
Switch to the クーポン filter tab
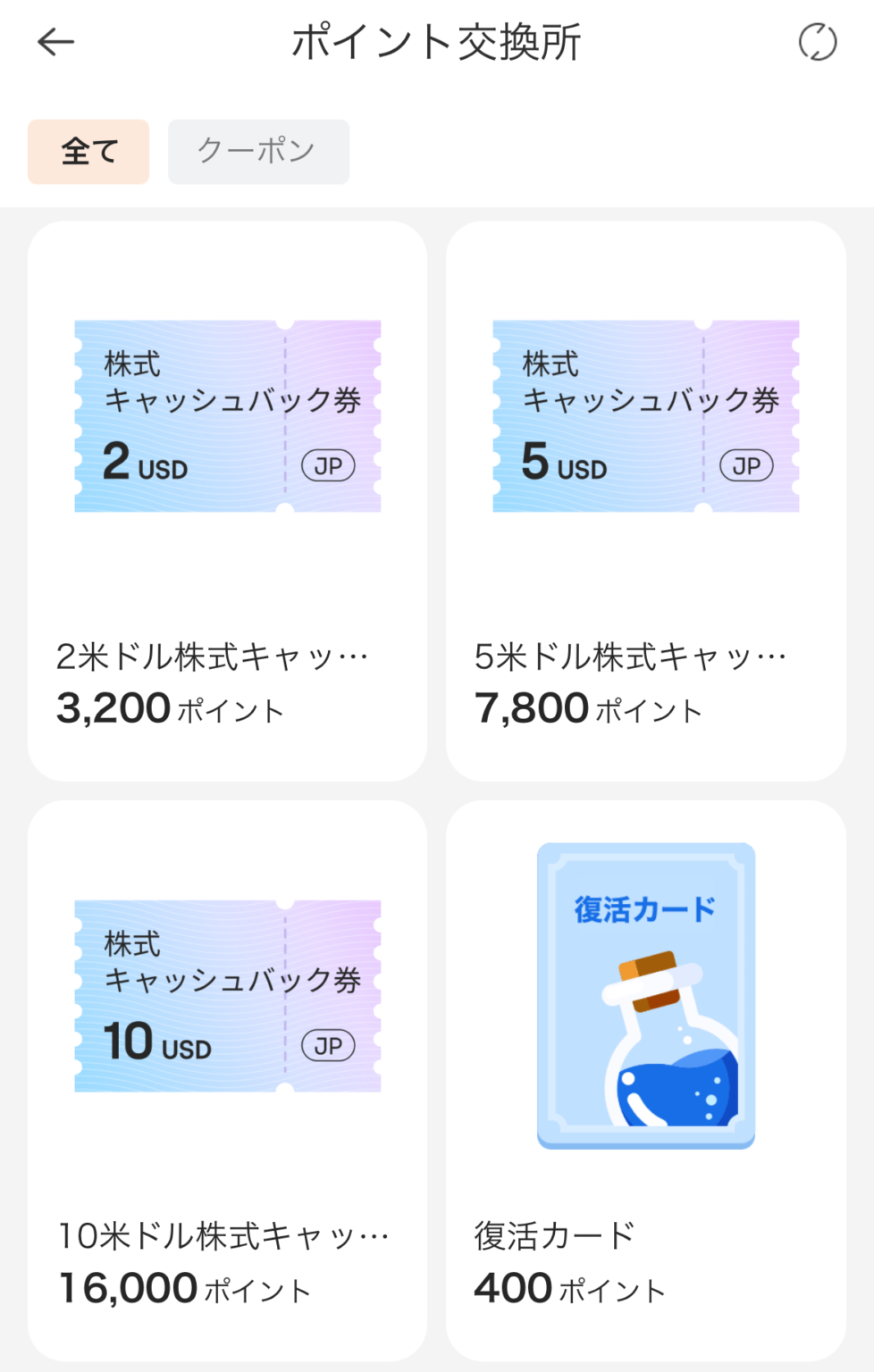coord(257,151)
